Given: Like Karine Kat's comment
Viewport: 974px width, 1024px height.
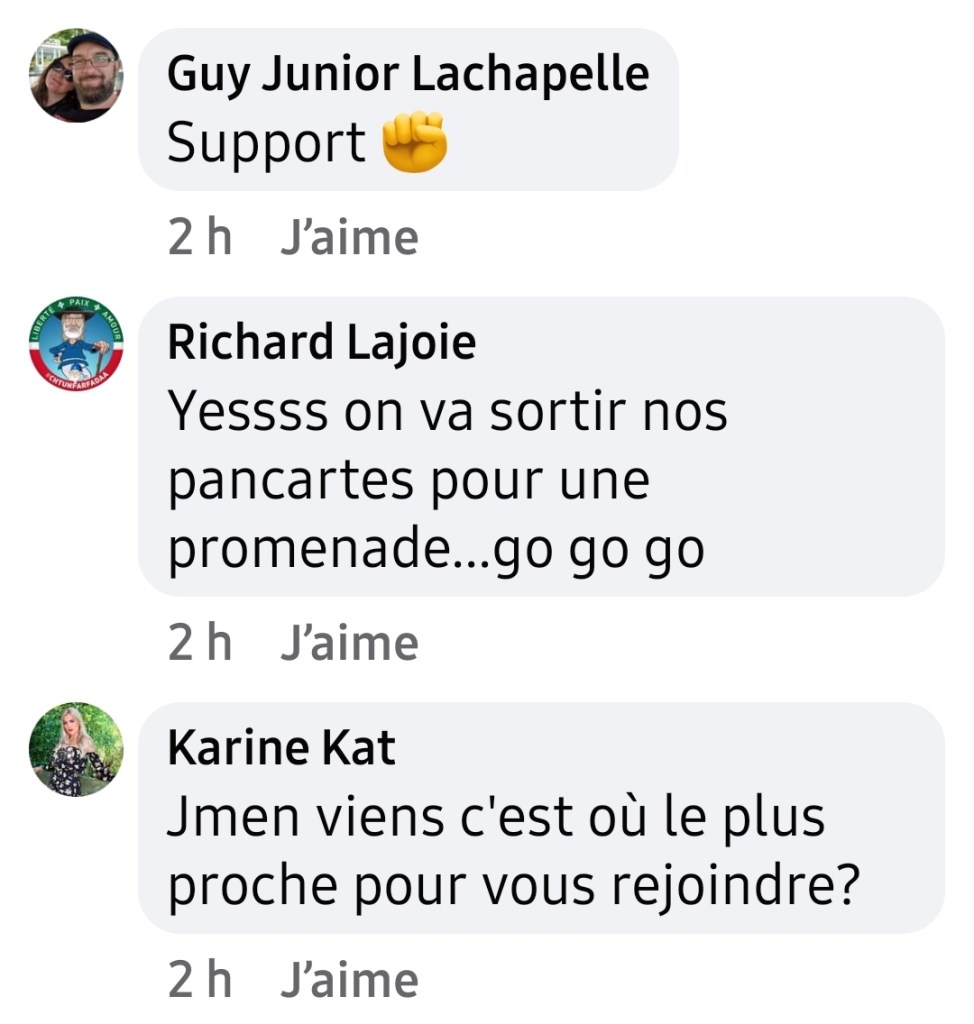Looking at the screenshot, I should coord(348,981).
